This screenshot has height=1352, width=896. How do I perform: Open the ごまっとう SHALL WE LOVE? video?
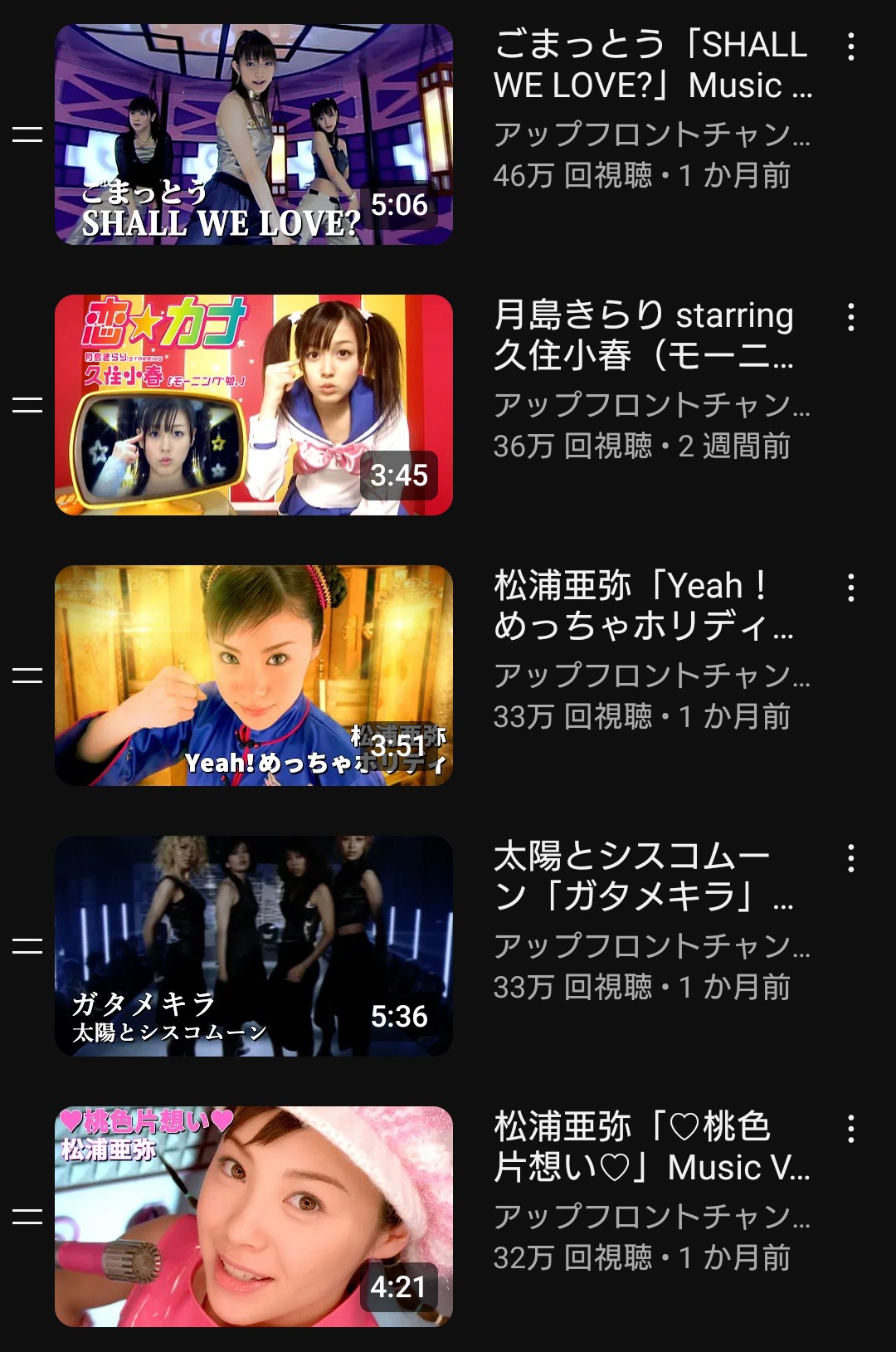[x=254, y=134]
